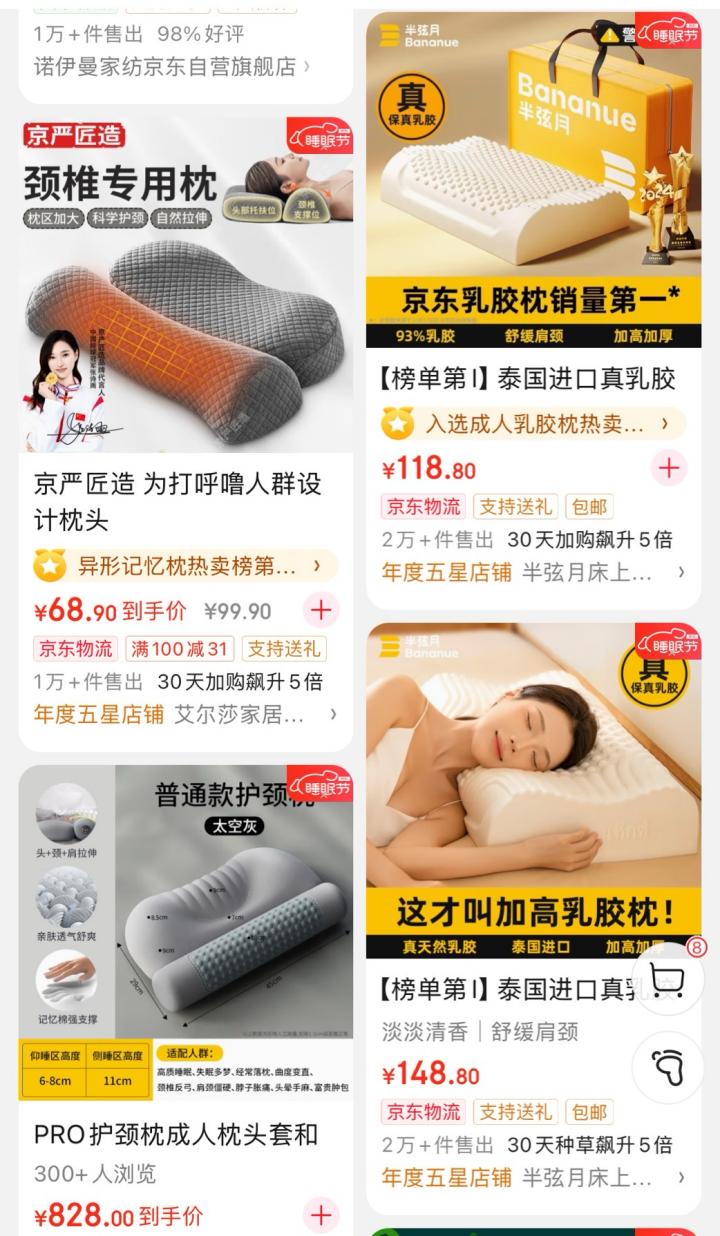Open the 异形记忆枕热卖榜 ranking link

[x=186, y=566]
